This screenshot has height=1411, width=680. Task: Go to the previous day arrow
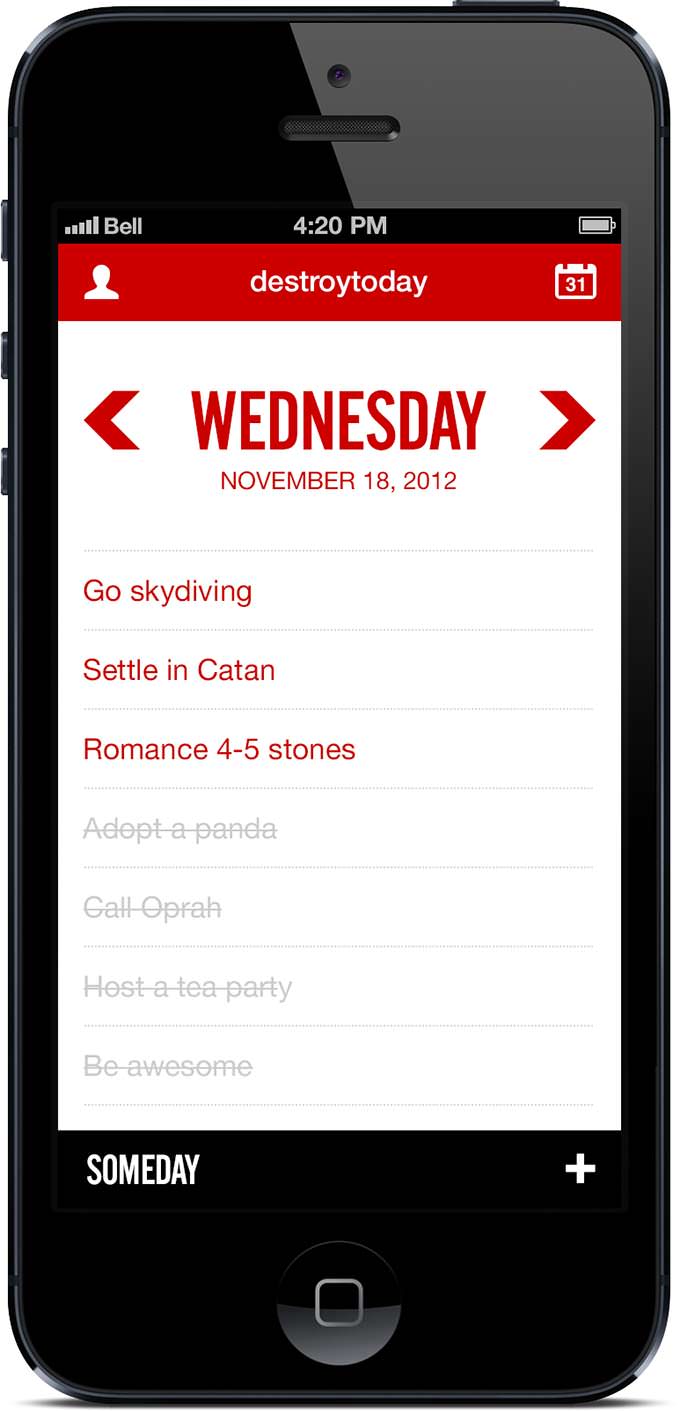point(112,420)
